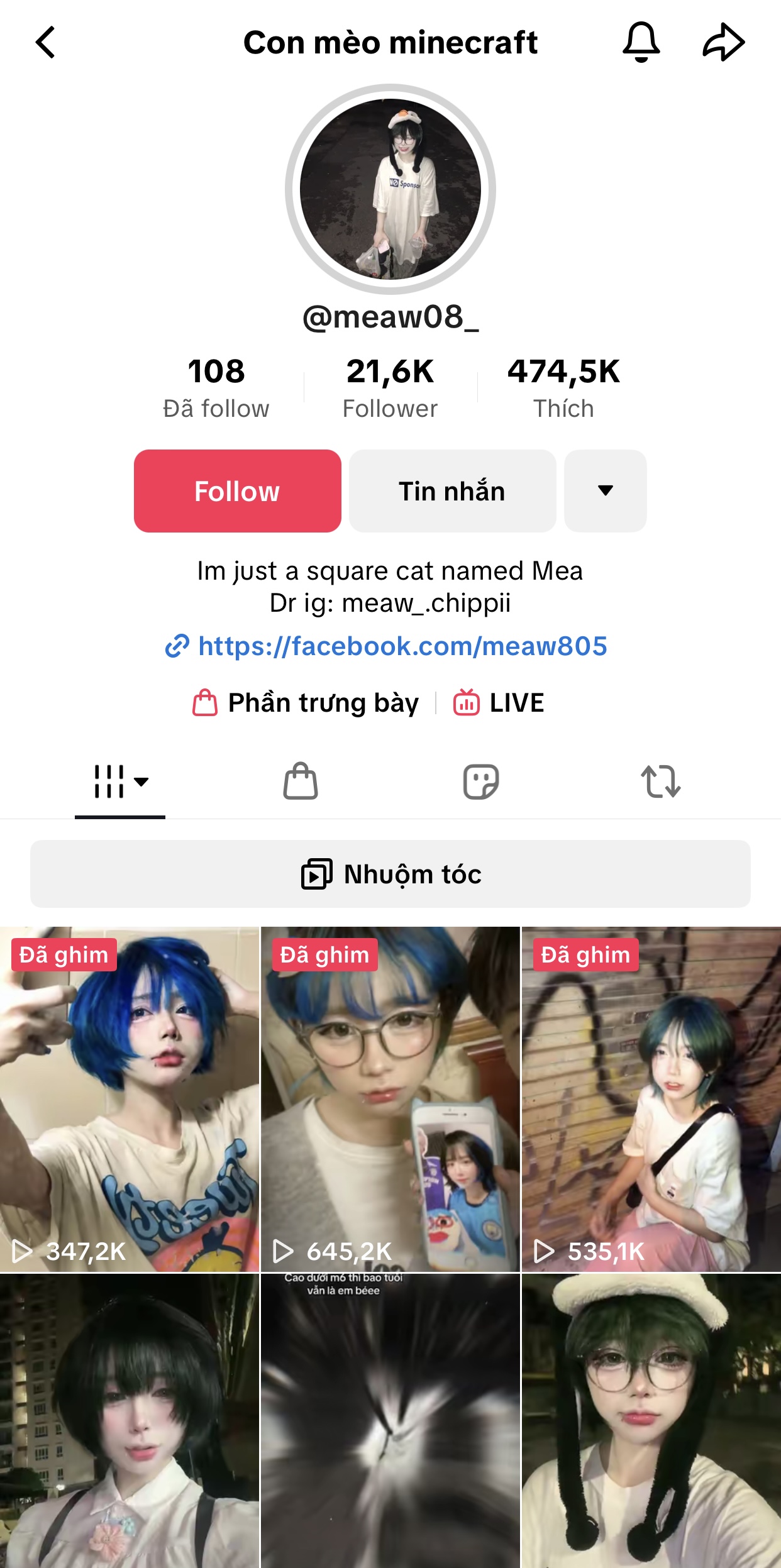Switch to the videos grid tab
Image resolution: width=781 pixels, height=1568 pixels.
point(120,781)
